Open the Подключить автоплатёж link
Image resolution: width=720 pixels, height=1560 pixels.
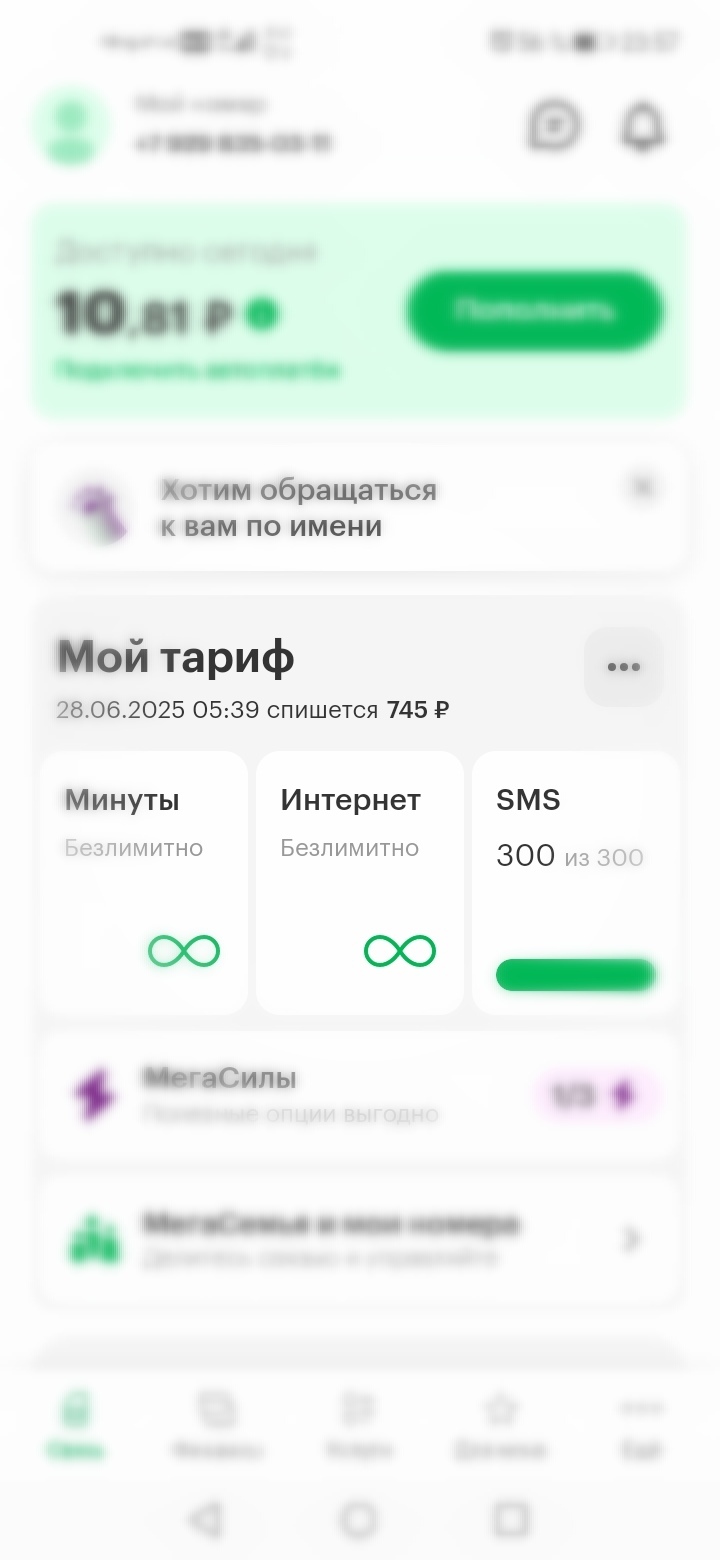pos(197,371)
